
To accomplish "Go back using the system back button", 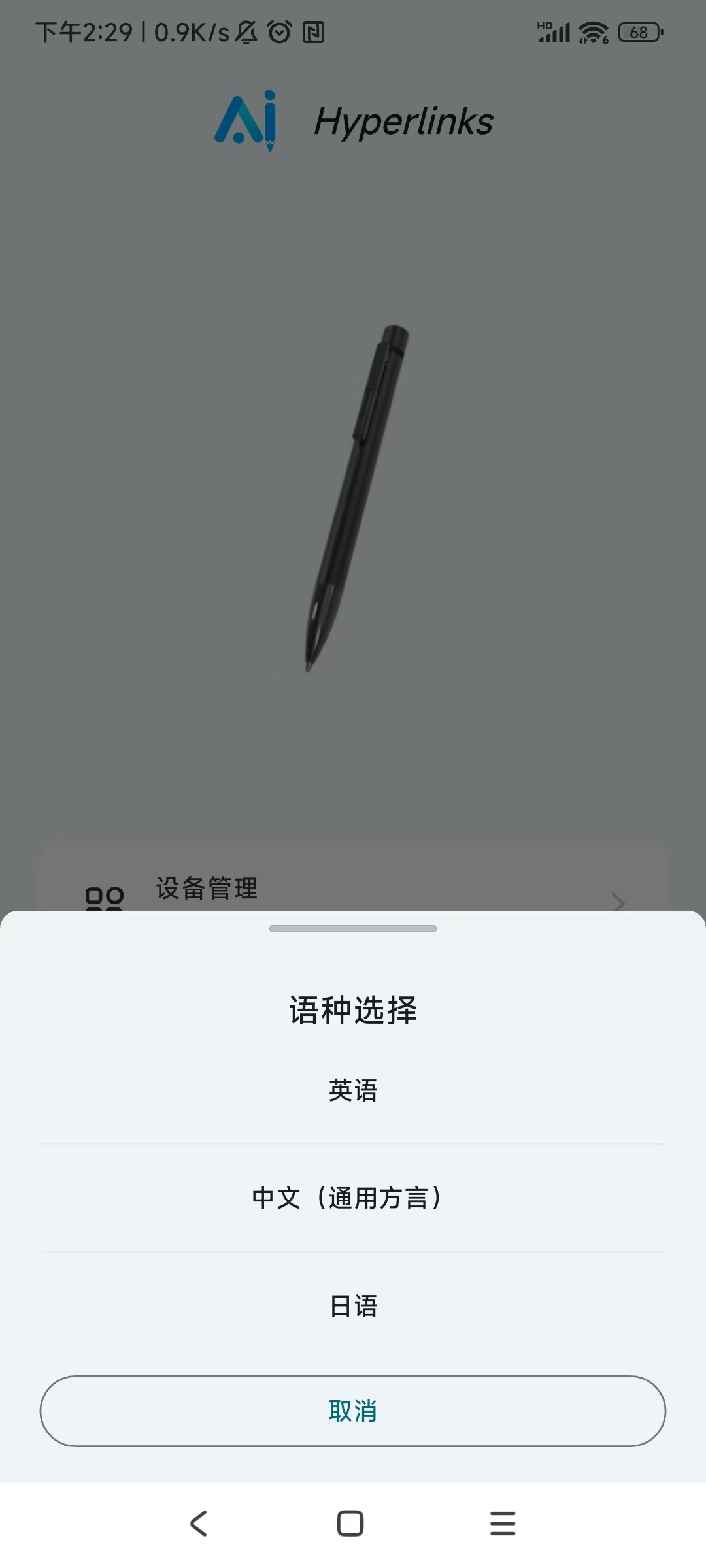I will (199, 1523).
